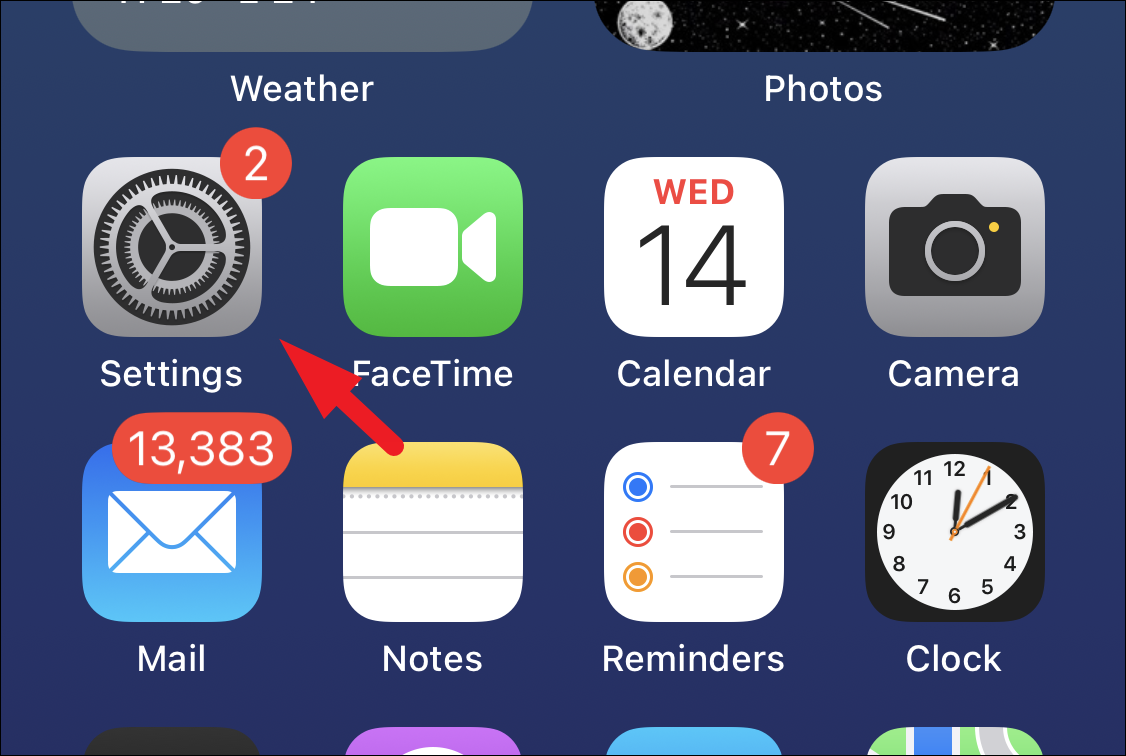The height and width of the screenshot is (756, 1126).
Task: Open the Notes app
Action: (x=433, y=532)
